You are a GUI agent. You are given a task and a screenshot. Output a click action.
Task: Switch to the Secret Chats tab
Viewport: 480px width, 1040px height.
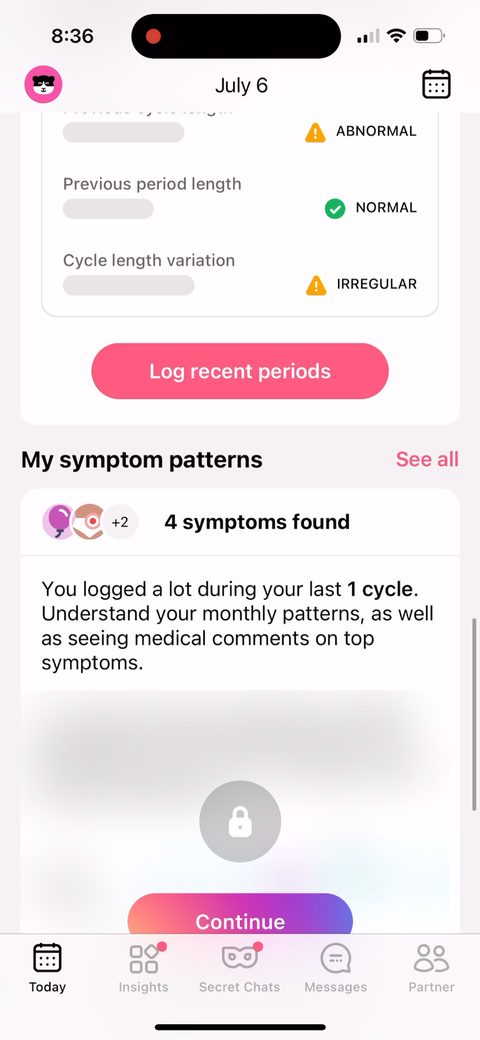click(x=239, y=968)
